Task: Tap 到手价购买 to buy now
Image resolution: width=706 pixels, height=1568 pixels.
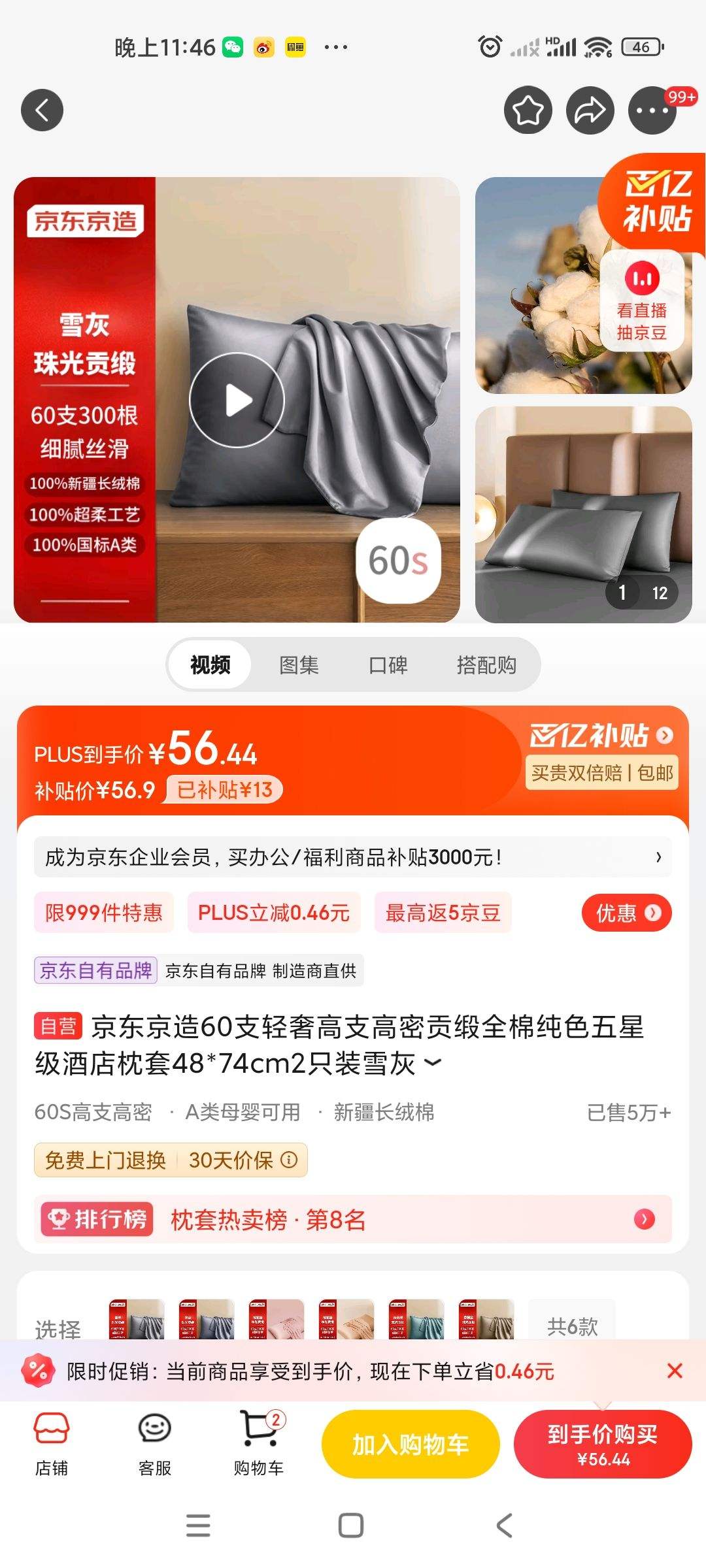Action: (x=603, y=1444)
